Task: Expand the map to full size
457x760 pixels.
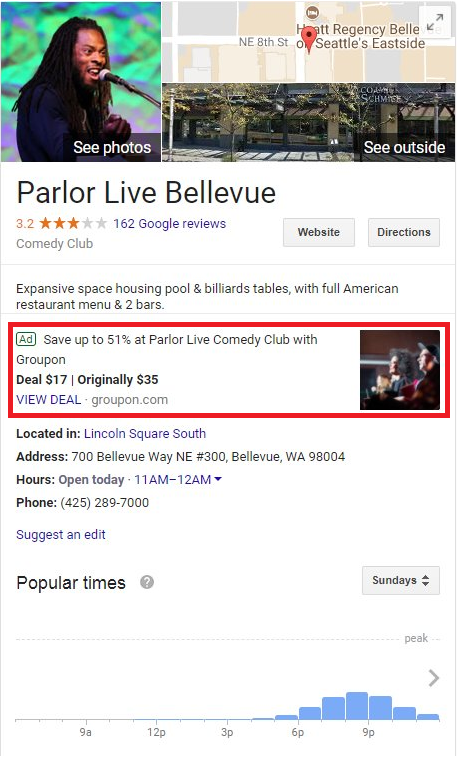Action: pyautogui.click(x=435, y=22)
